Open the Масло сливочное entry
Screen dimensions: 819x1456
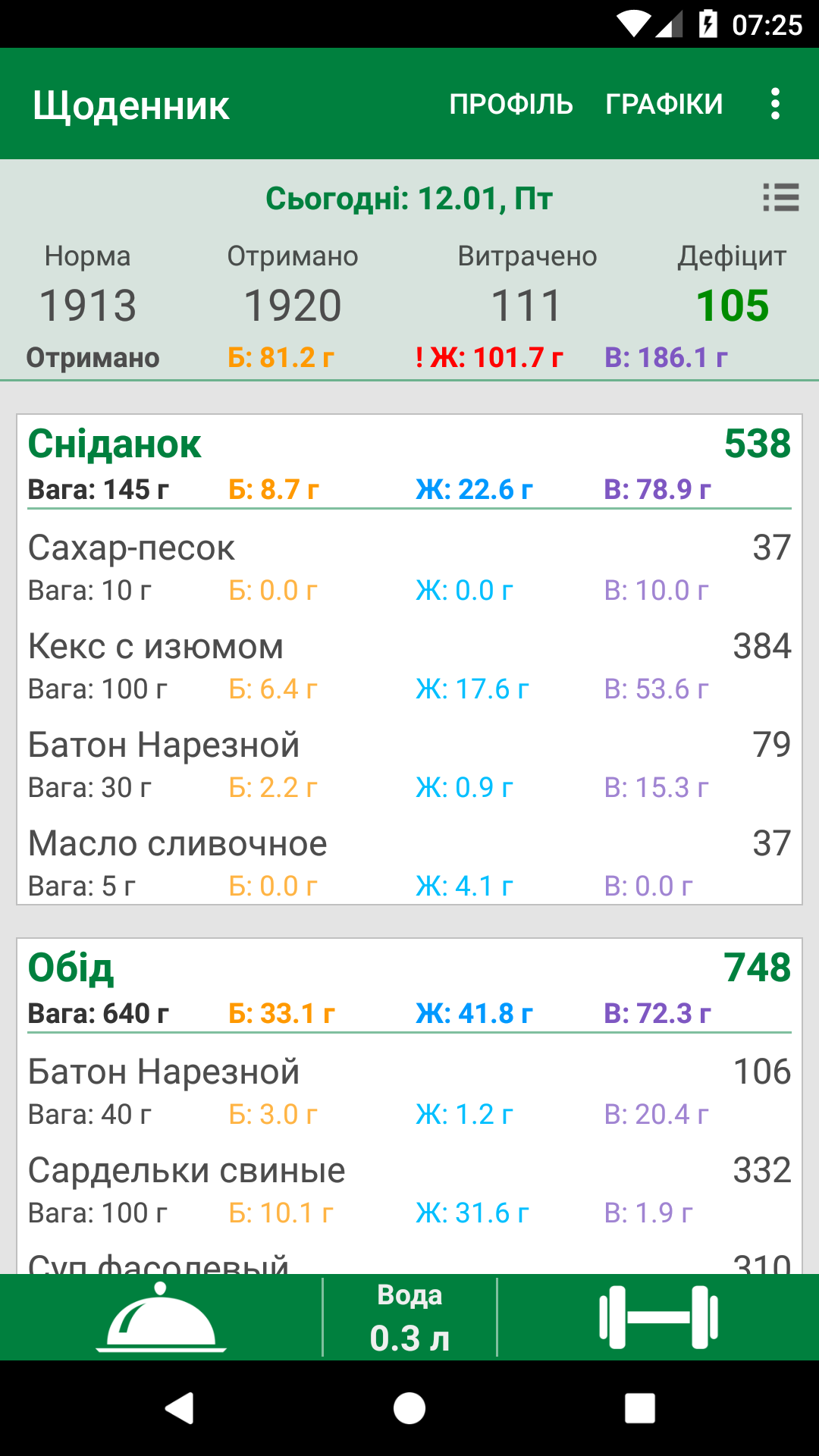[x=409, y=863]
